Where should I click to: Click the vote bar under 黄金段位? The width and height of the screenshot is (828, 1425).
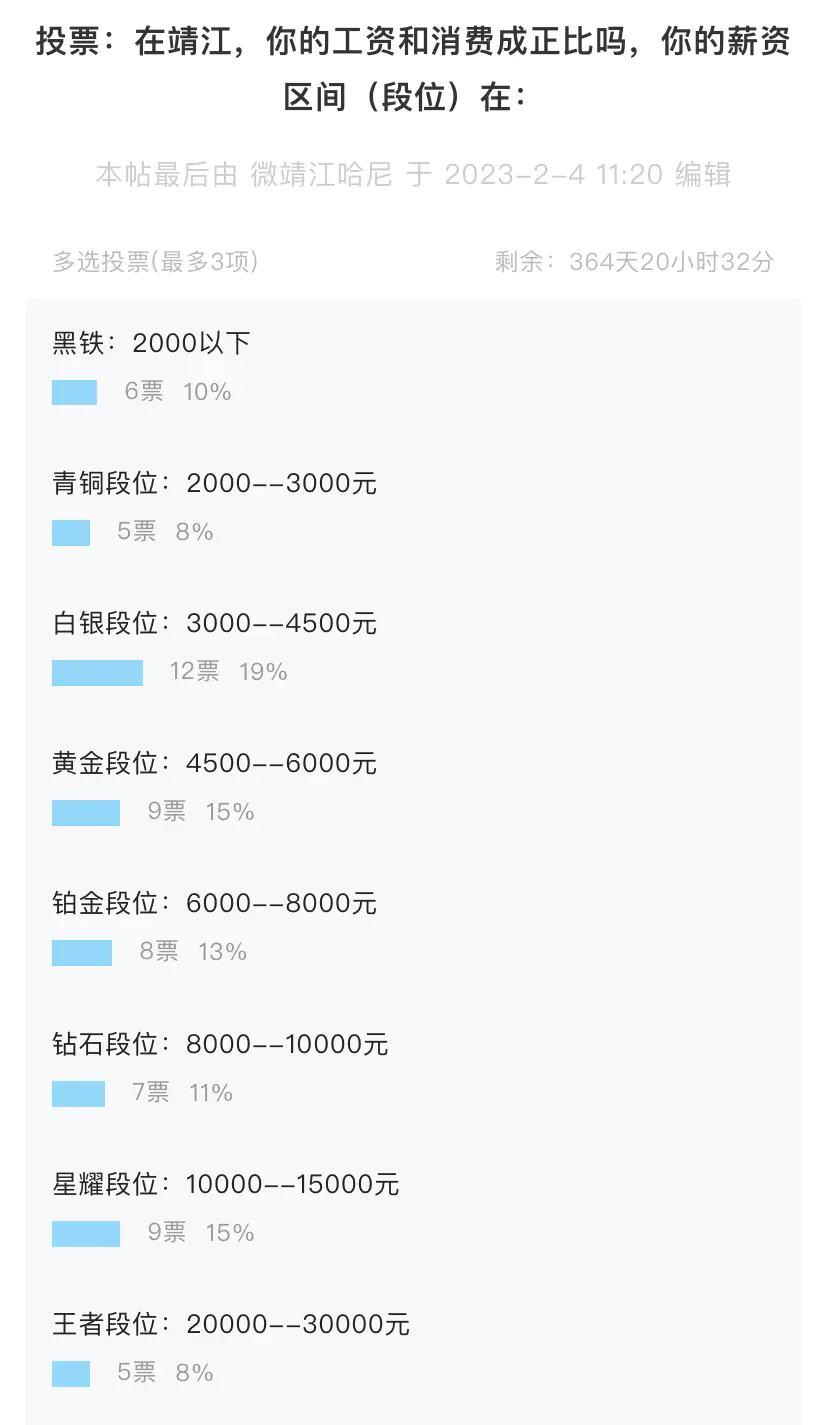click(x=86, y=811)
